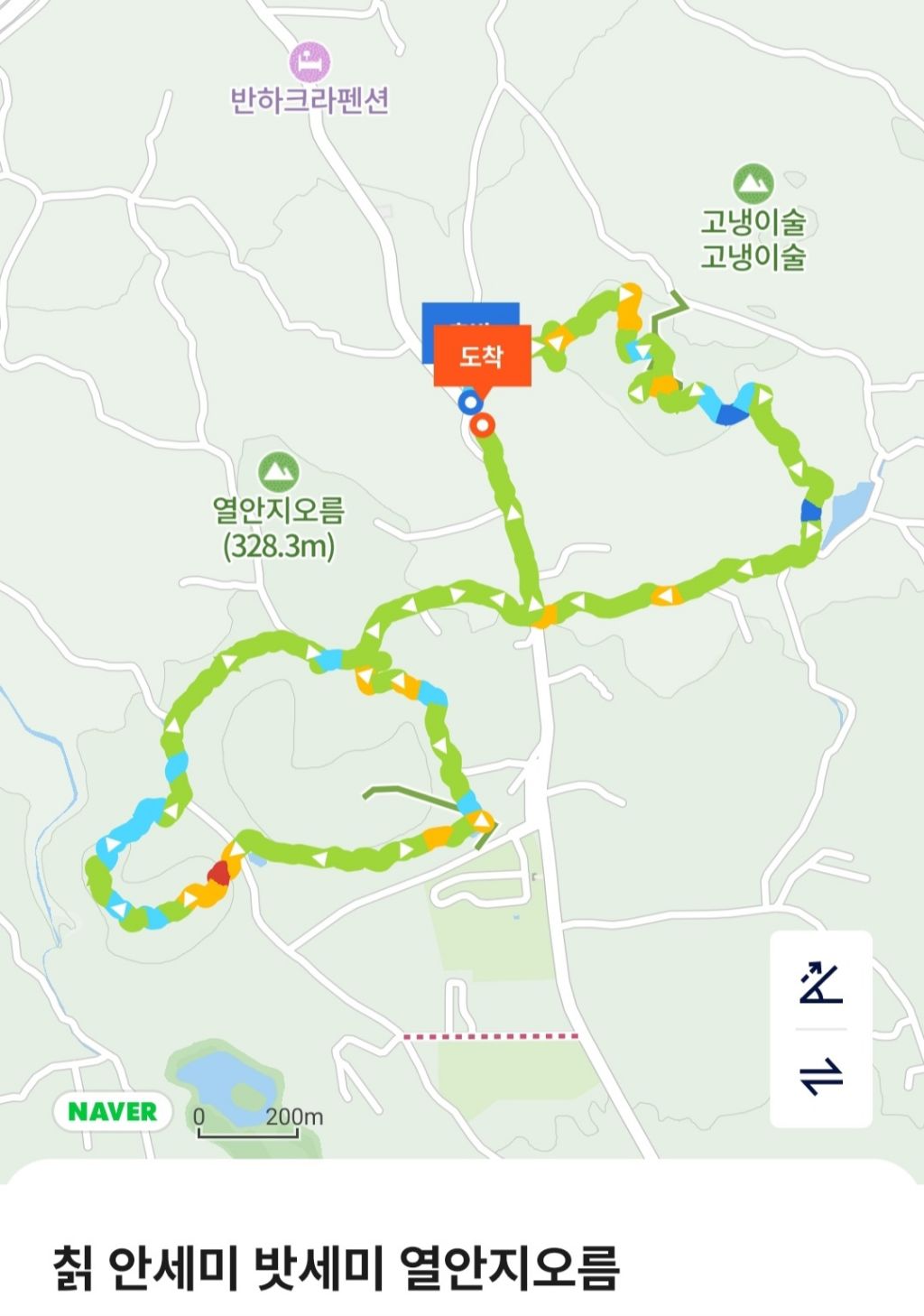Screen dimensions: 924x1316
Task: Open the slope gradient view button
Action: click(820, 983)
